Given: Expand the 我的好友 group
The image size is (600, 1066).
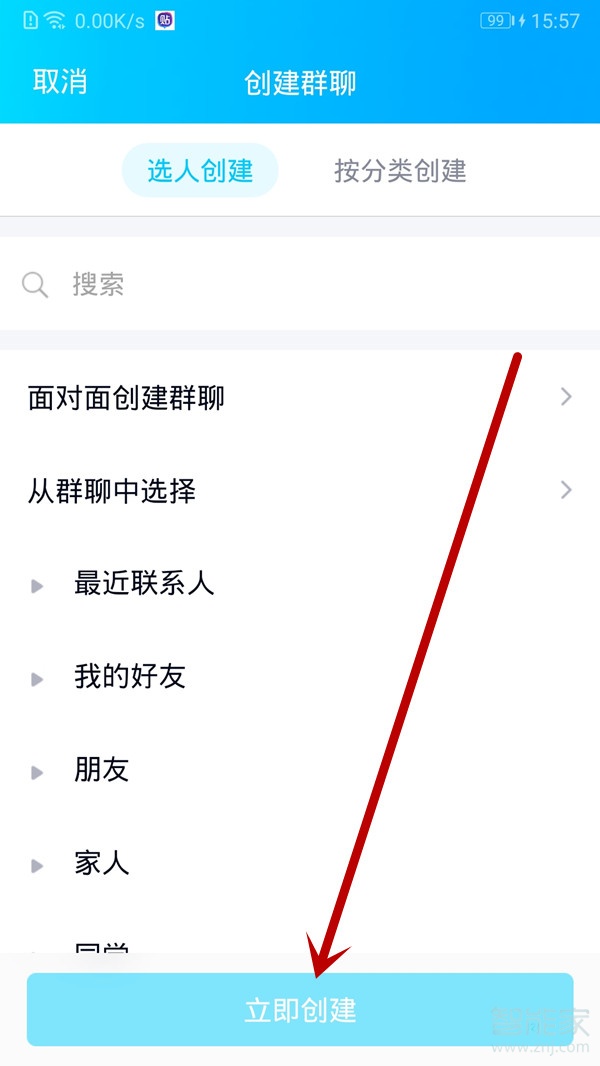Looking at the screenshot, I should click(130, 677).
